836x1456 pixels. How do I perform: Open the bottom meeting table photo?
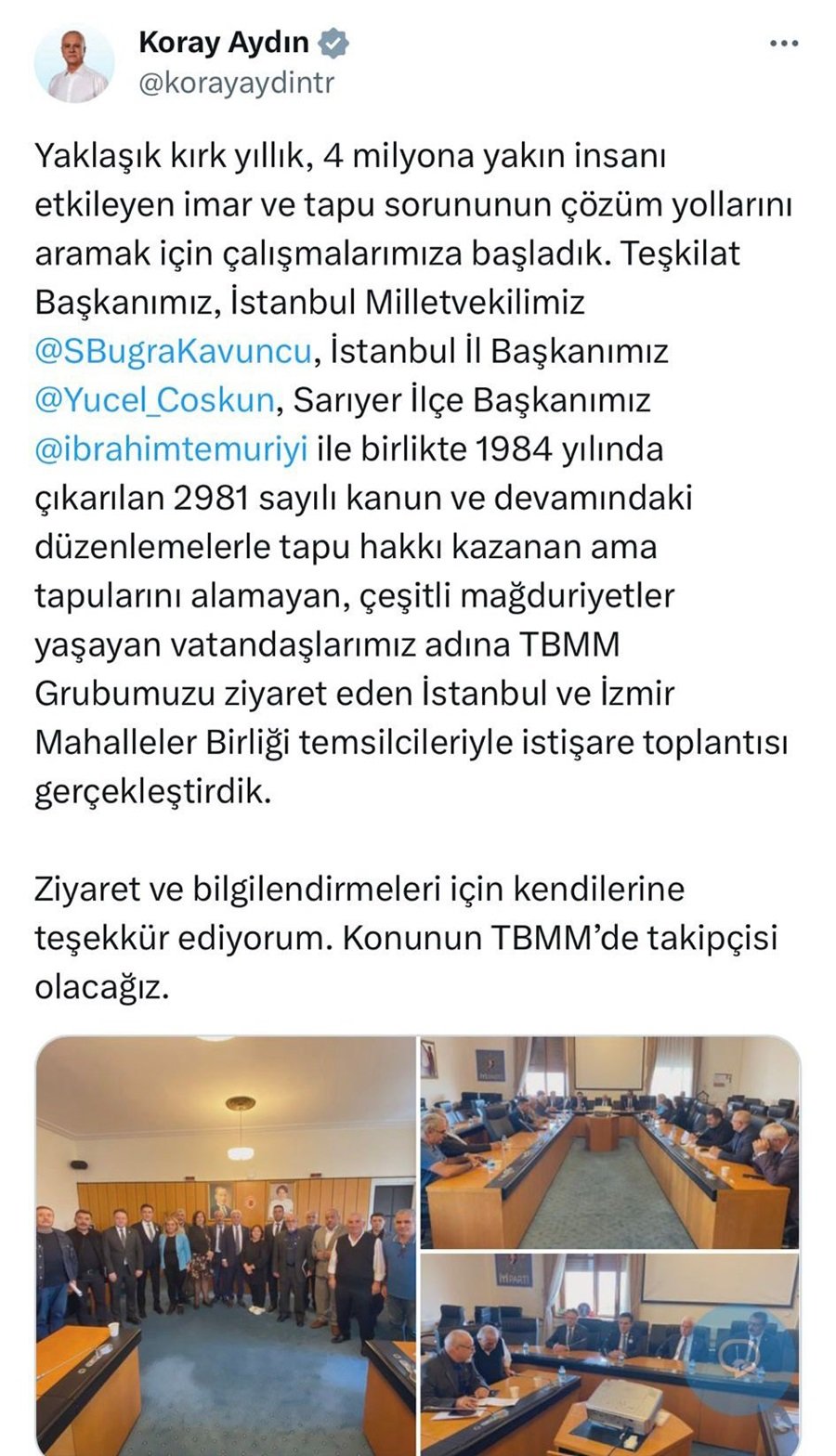tap(609, 1354)
